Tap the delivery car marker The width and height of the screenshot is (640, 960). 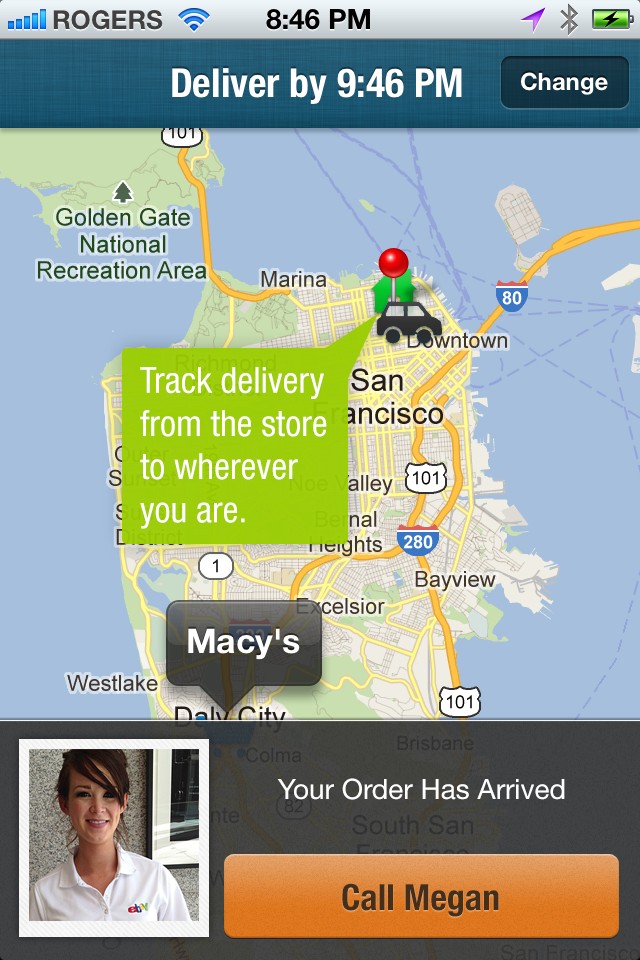point(410,324)
